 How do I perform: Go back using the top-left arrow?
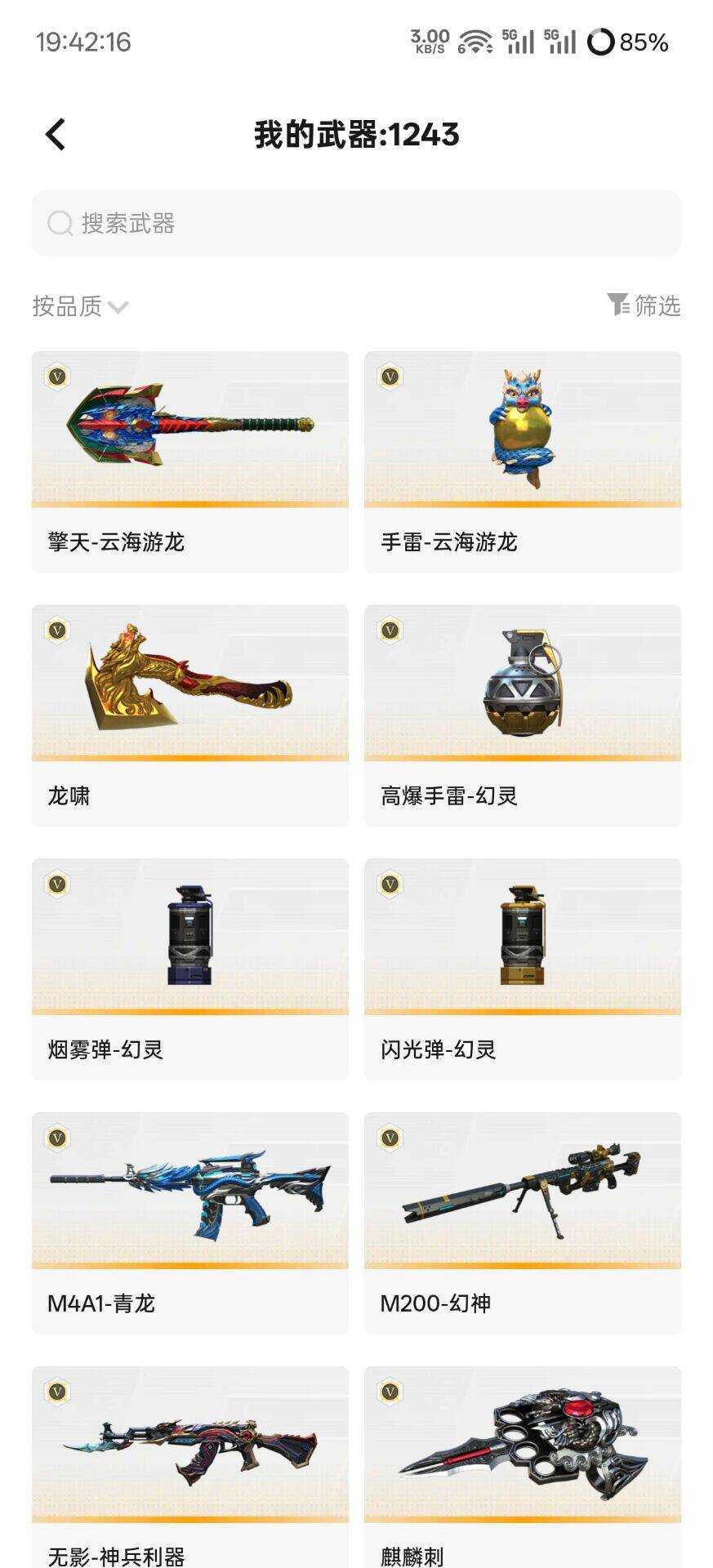pyautogui.click(x=56, y=135)
